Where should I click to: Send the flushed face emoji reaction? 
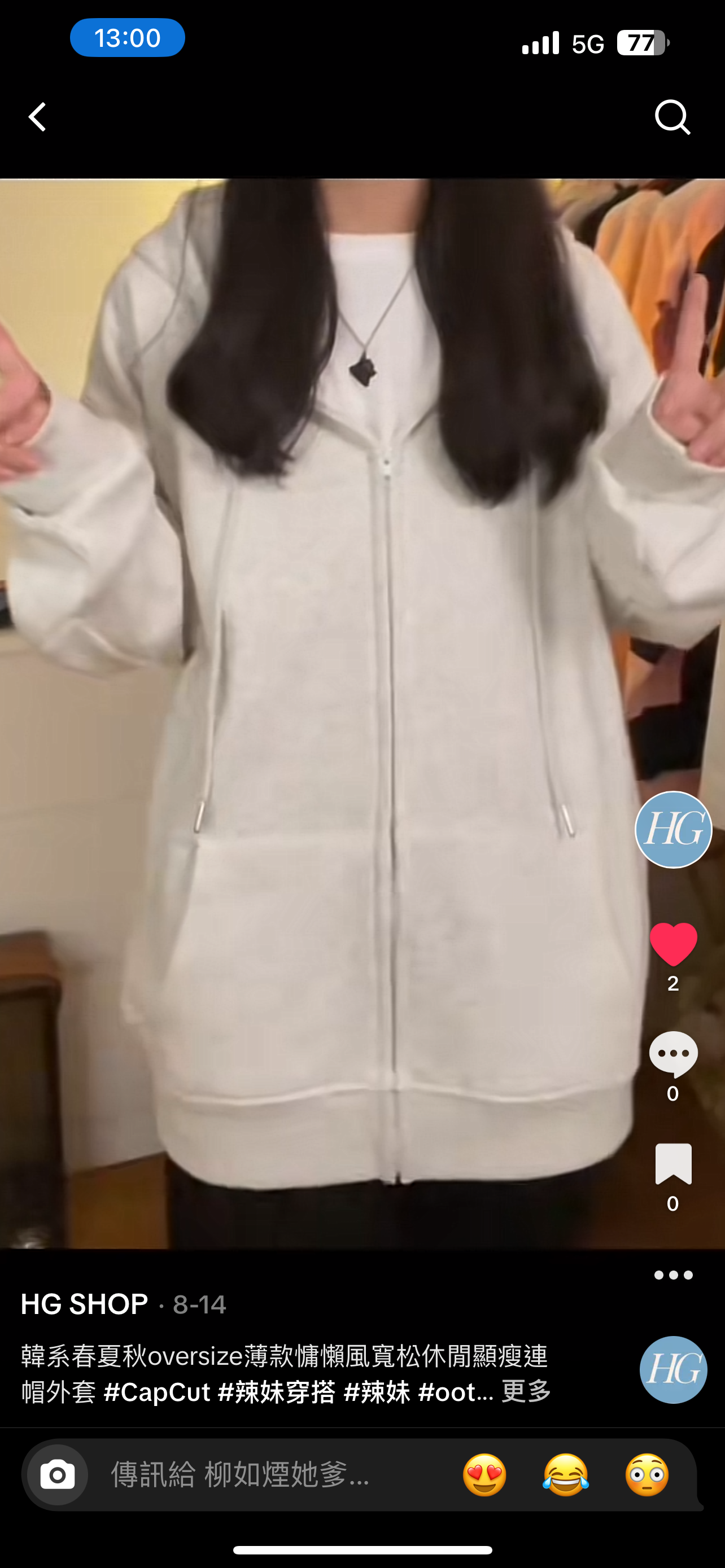pyautogui.click(x=647, y=1475)
